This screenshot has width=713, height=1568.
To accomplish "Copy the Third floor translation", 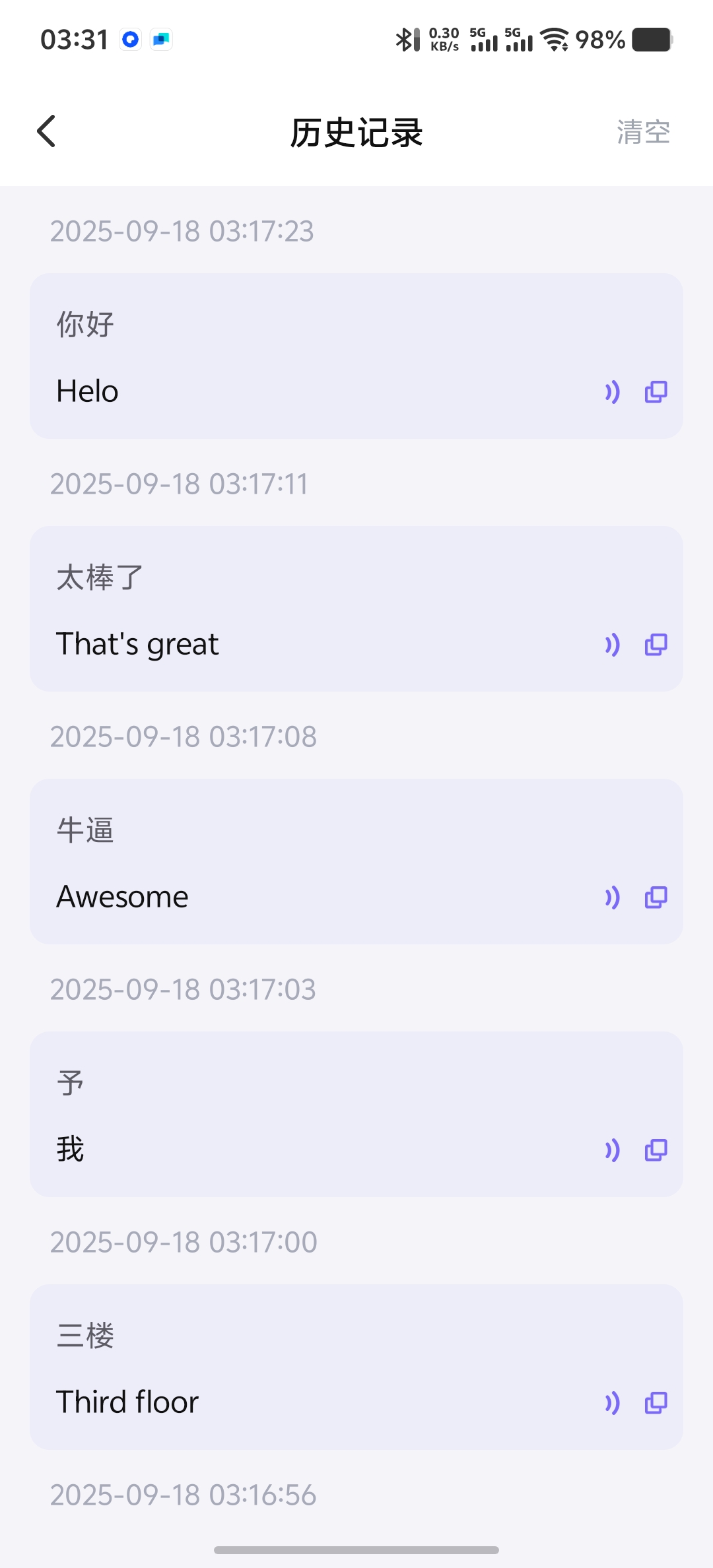I will [656, 1403].
